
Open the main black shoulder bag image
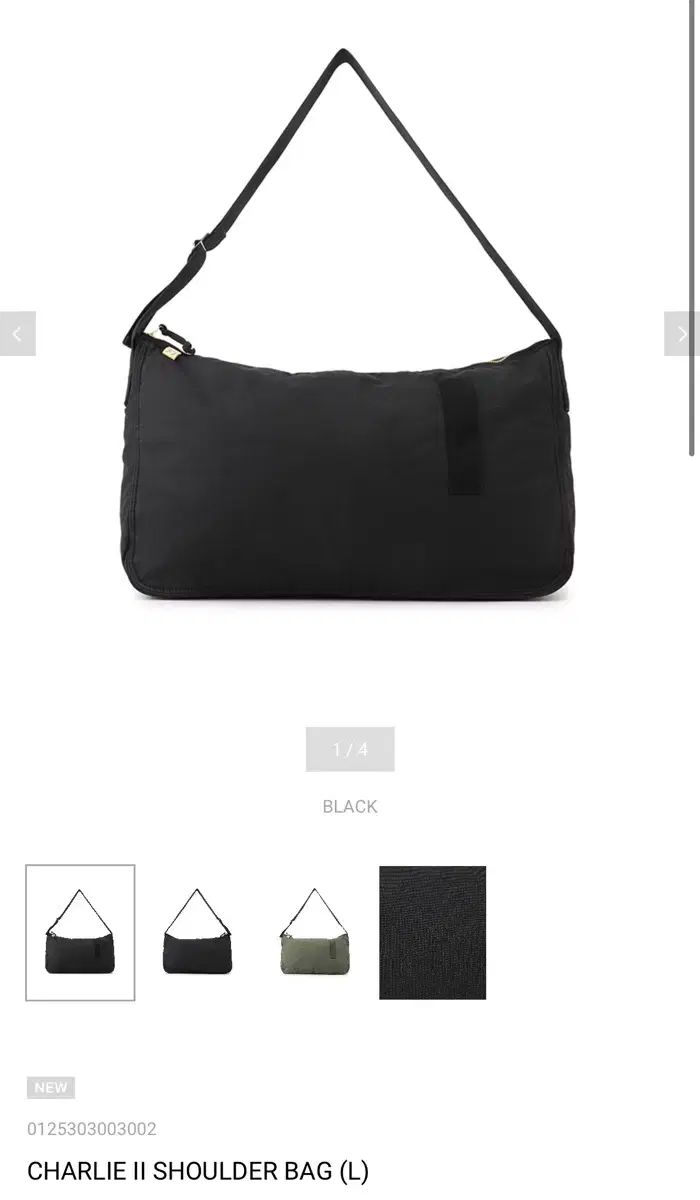347,400
